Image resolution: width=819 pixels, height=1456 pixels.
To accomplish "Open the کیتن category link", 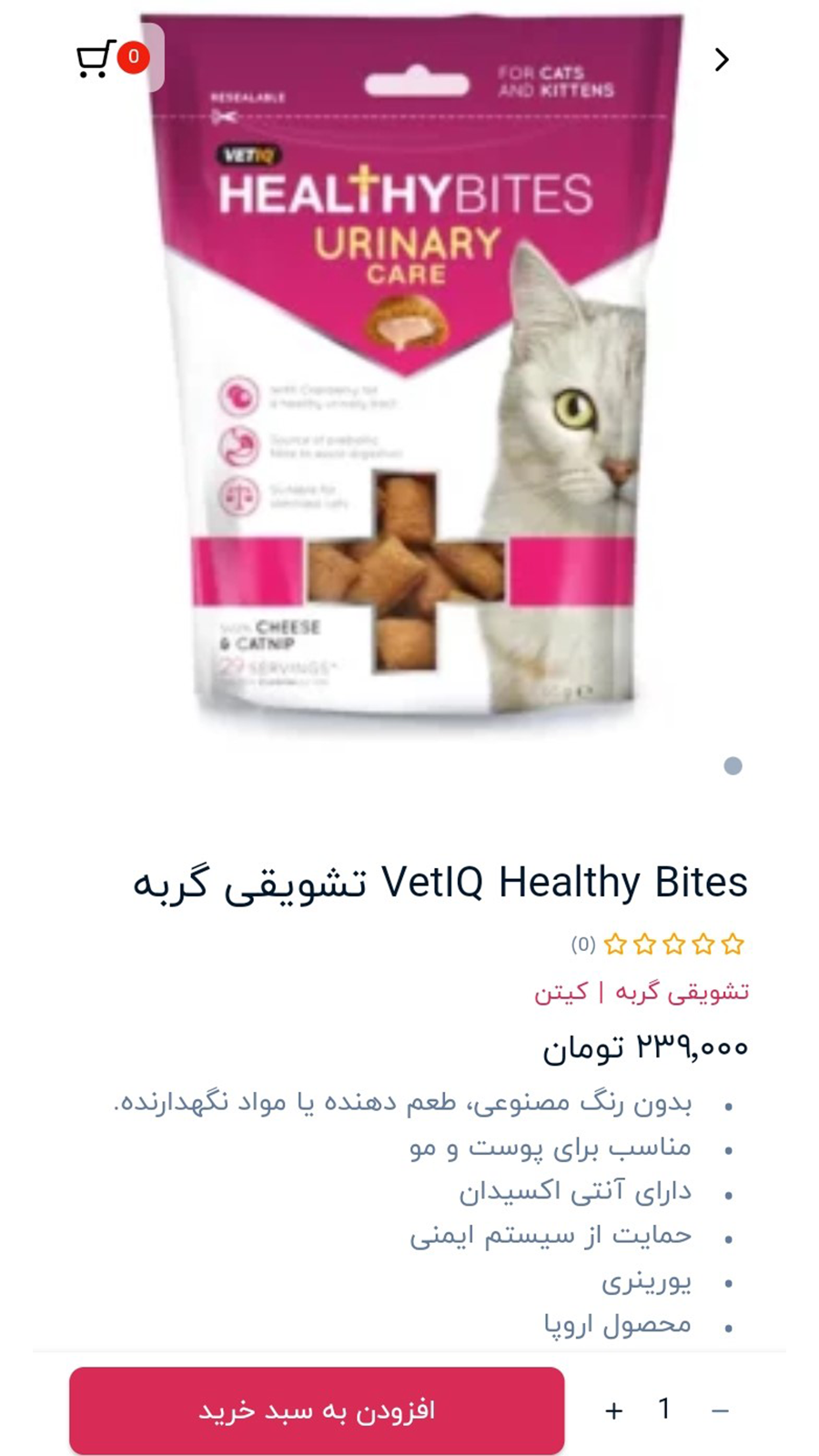I will click(x=561, y=991).
